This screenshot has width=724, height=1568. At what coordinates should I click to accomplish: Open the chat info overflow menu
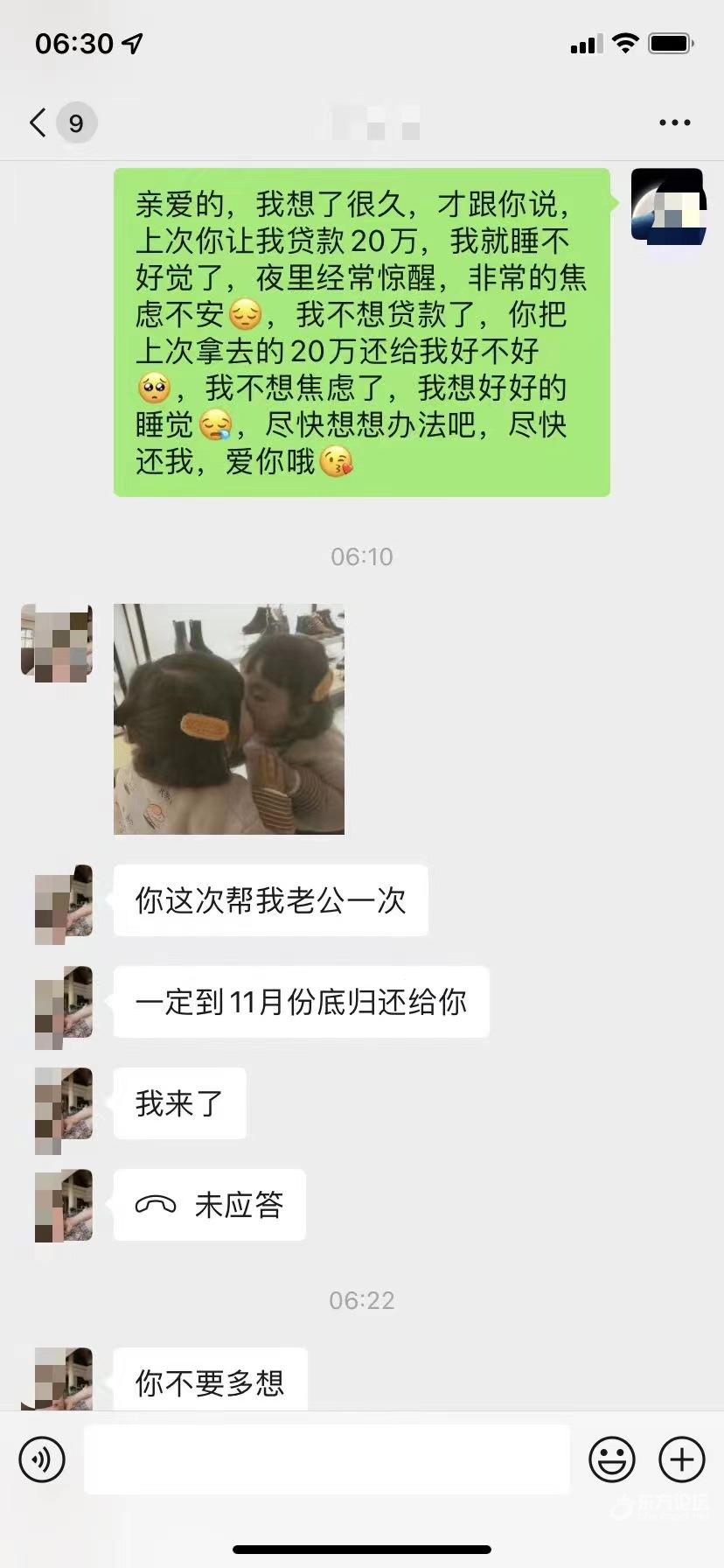click(674, 122)
